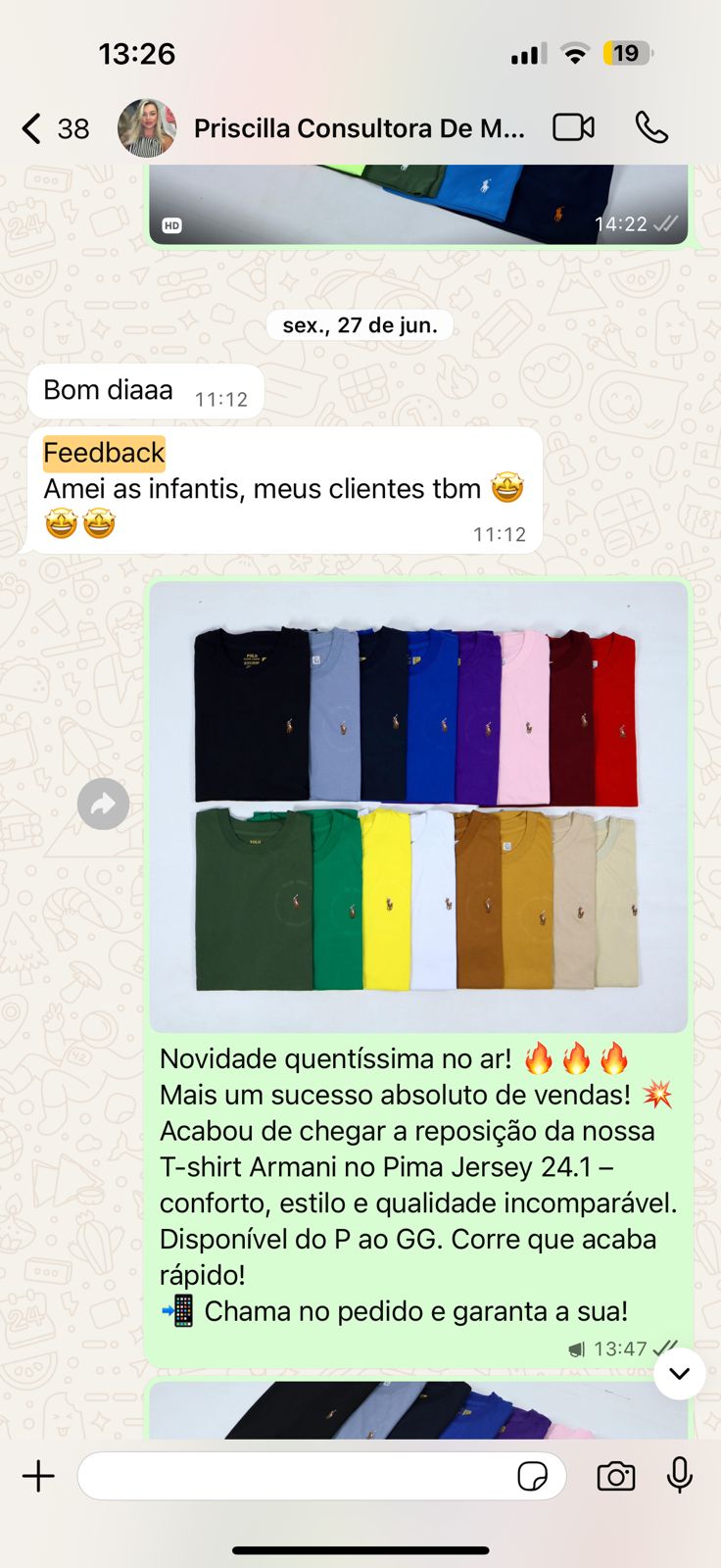
Task: Open the attachment plus menu
Action: [39, 1476]
